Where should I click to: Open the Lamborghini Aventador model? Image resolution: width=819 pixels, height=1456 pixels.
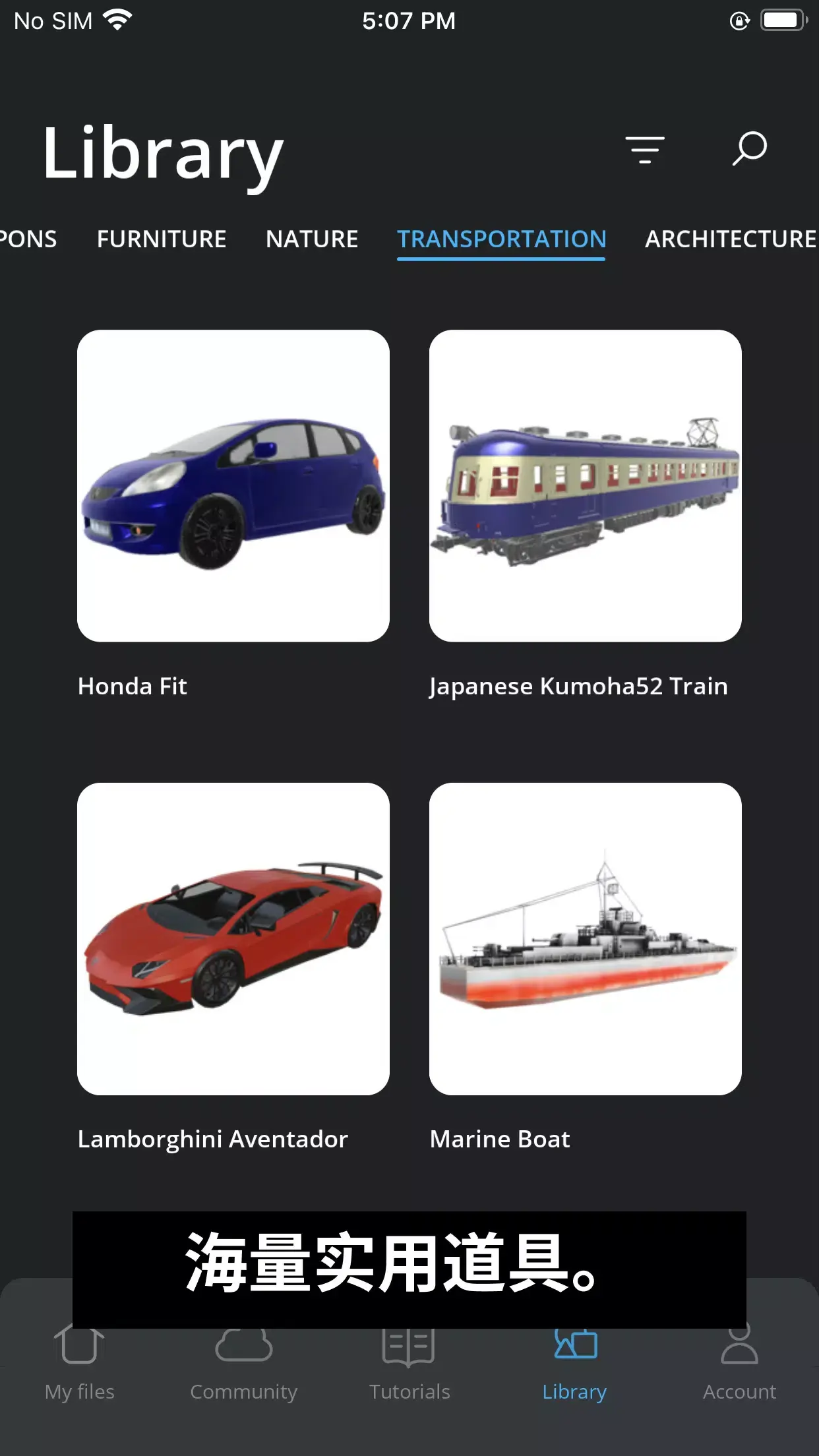(233, 939)
